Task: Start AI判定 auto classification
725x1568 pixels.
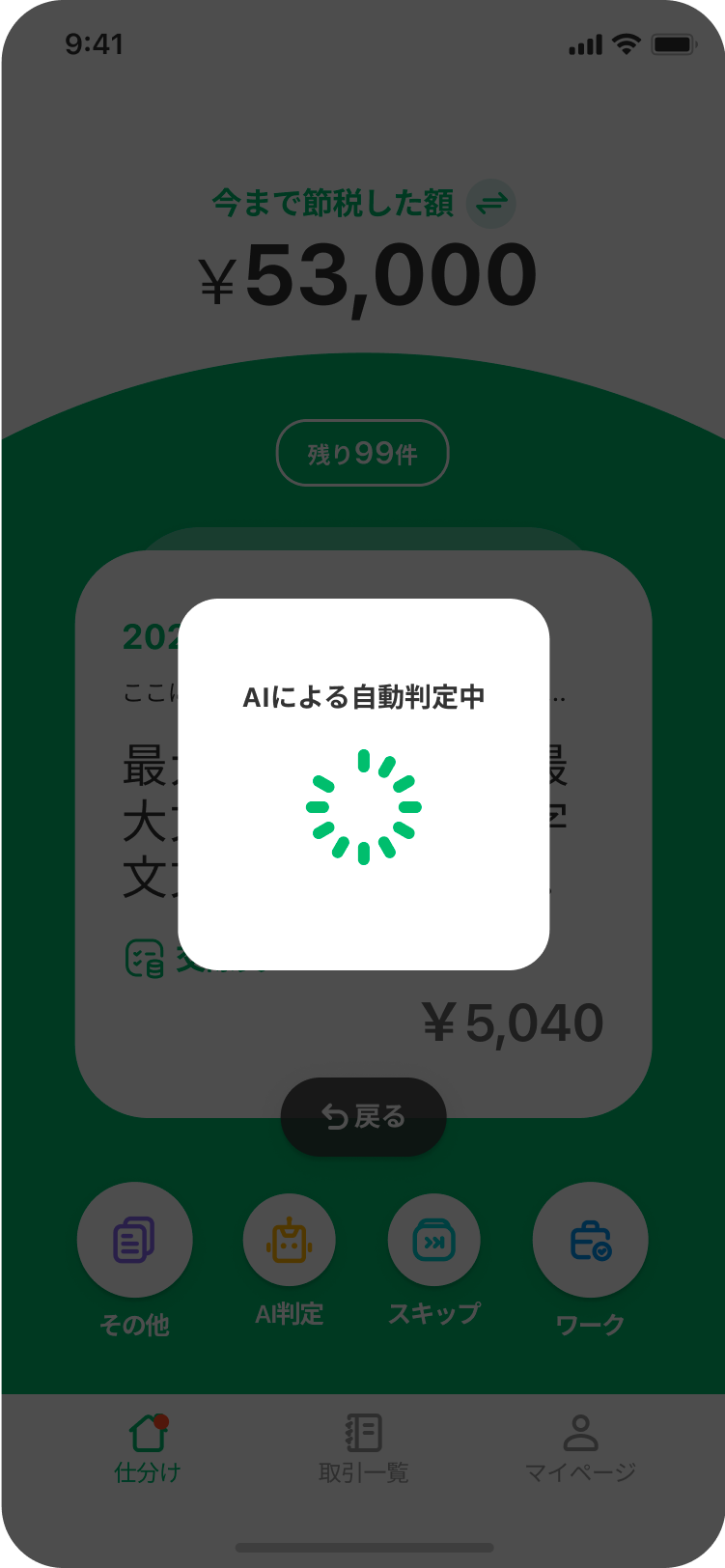Action: (x=289, y=1241)
